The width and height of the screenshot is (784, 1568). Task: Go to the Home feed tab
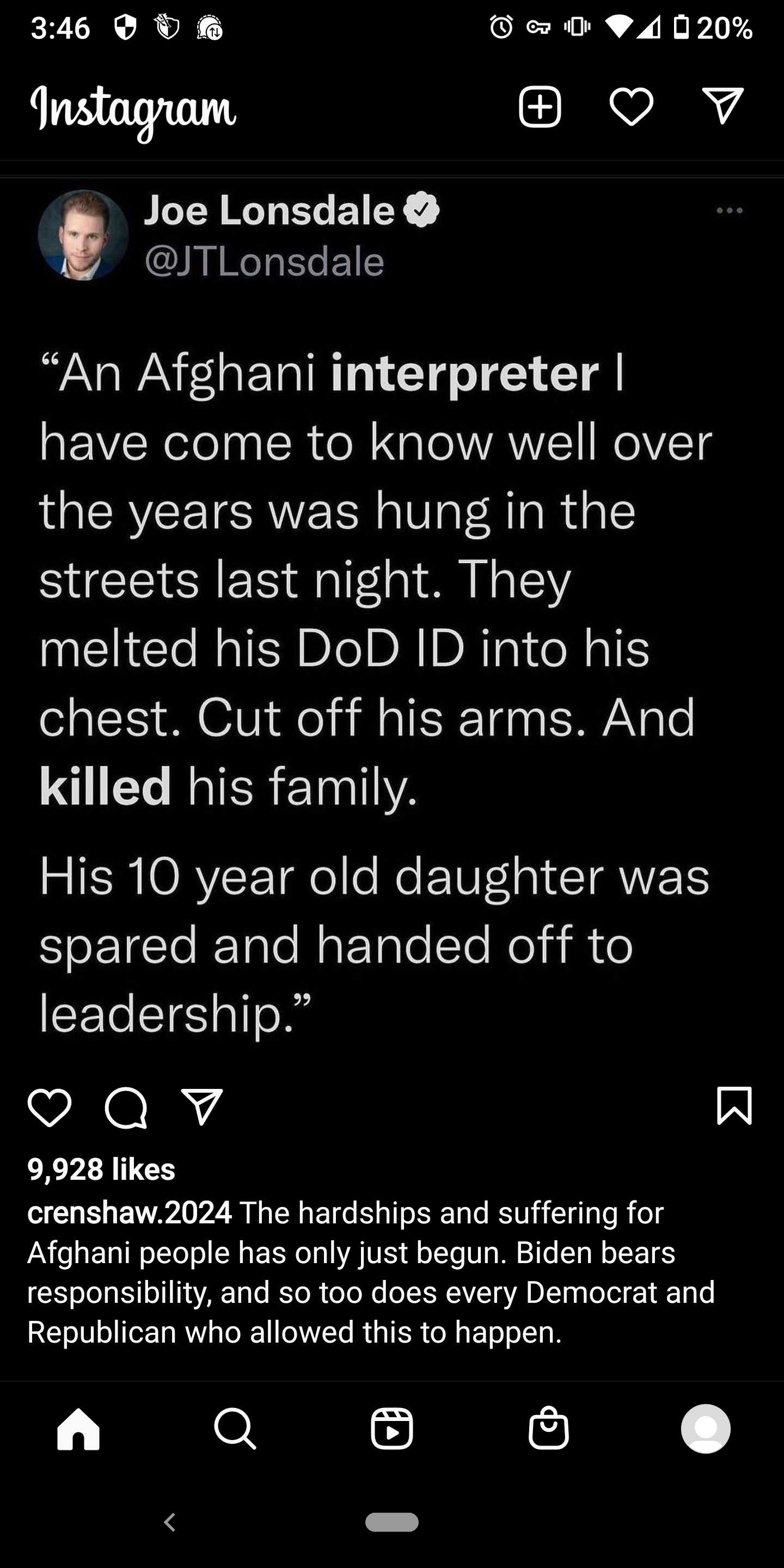(78, 1429)
